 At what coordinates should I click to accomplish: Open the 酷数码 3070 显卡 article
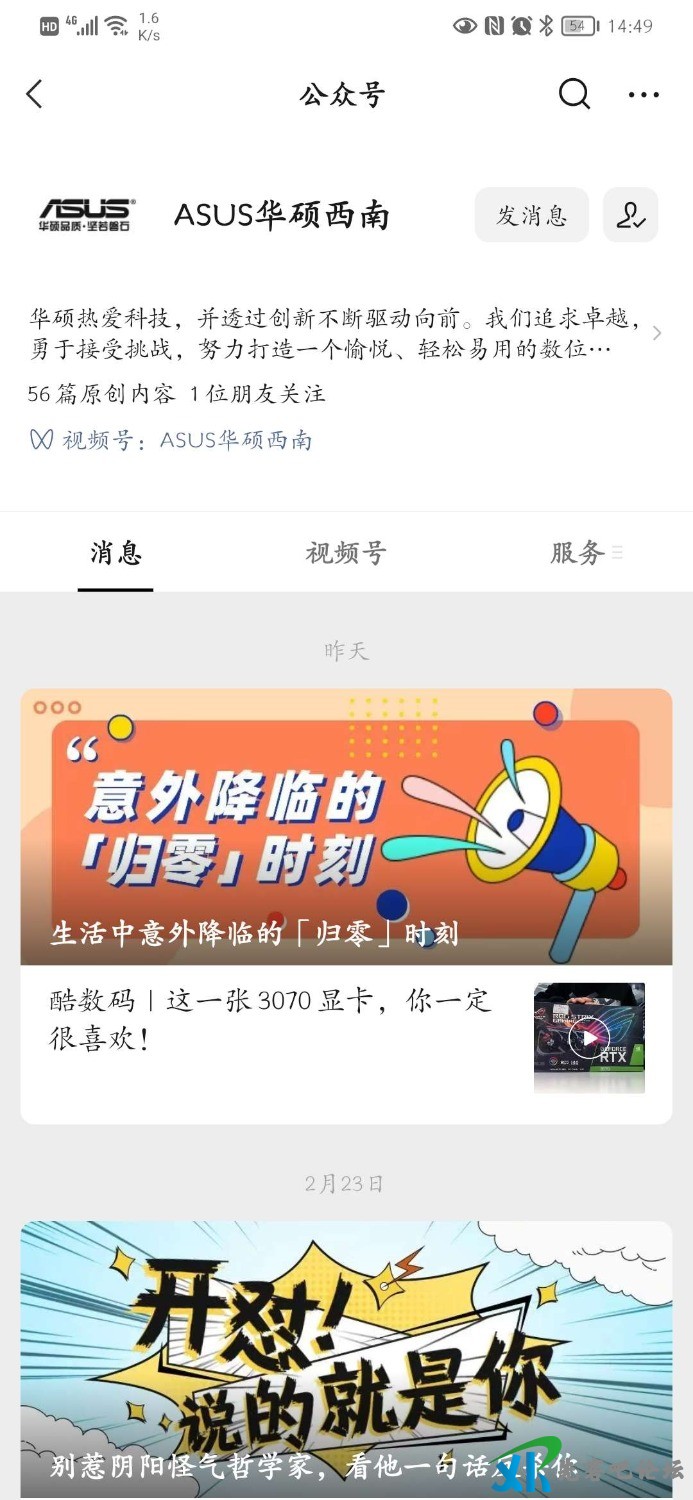tap(270, 1020)
